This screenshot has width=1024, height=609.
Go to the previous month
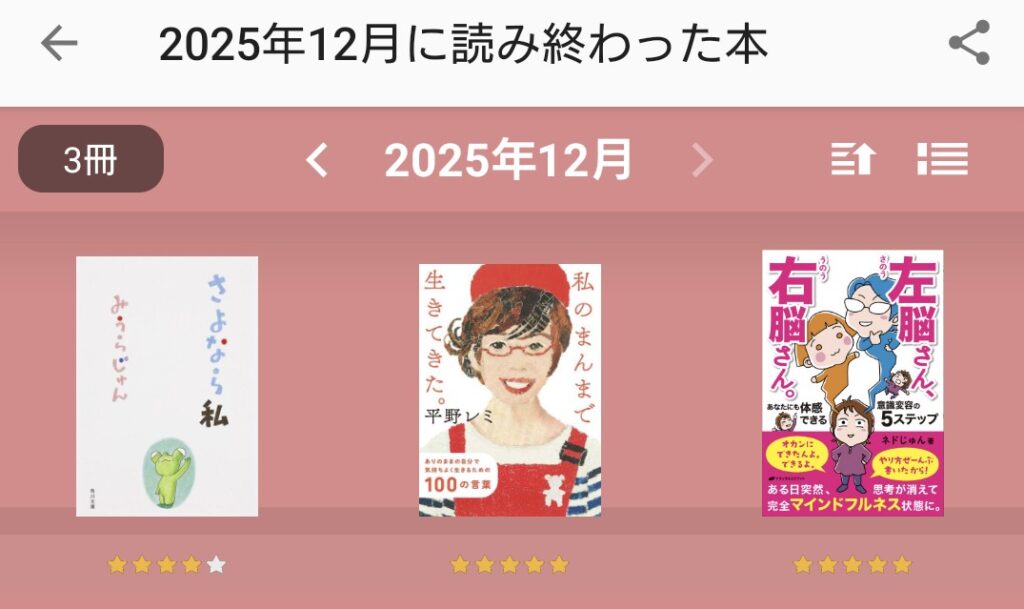(317, 159)
